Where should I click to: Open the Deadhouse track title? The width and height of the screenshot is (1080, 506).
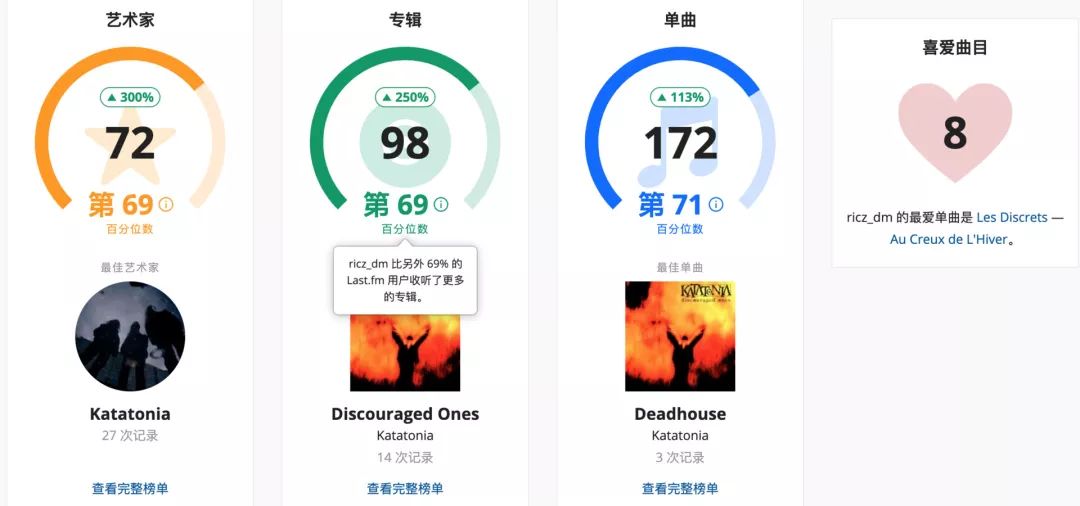pos(680,414)
